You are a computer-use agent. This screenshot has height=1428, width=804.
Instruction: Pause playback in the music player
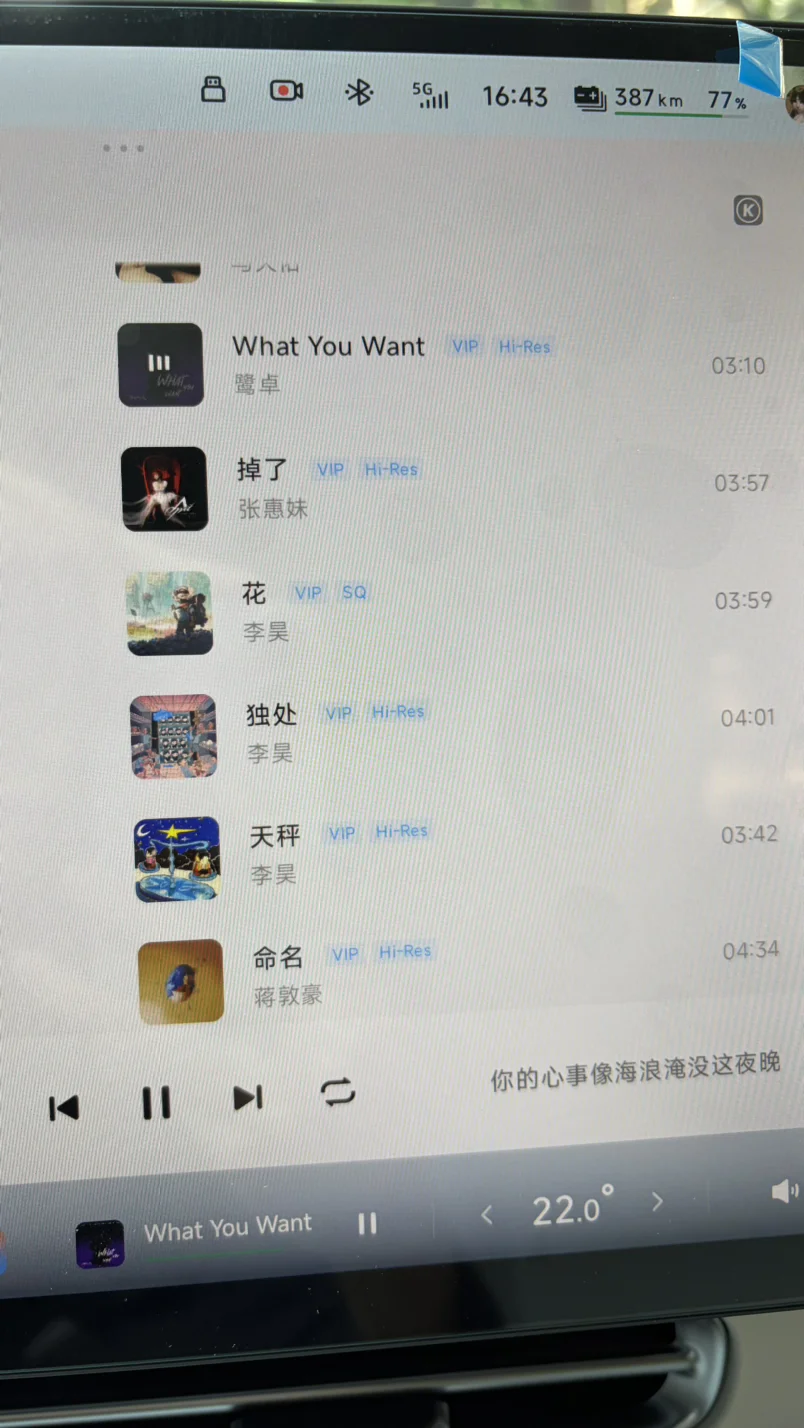click(x=156, y=1103)
